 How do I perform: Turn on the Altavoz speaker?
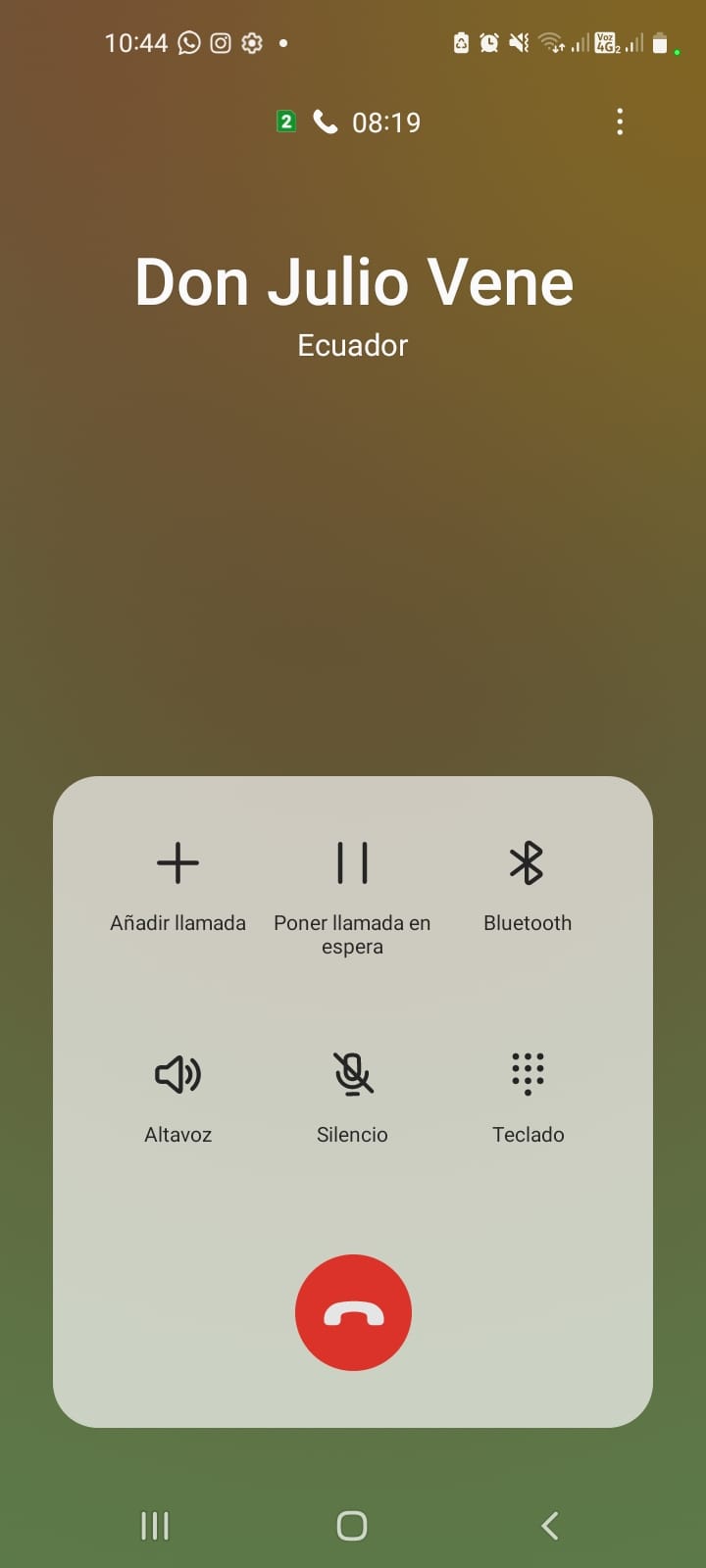tap(177, 1093)
